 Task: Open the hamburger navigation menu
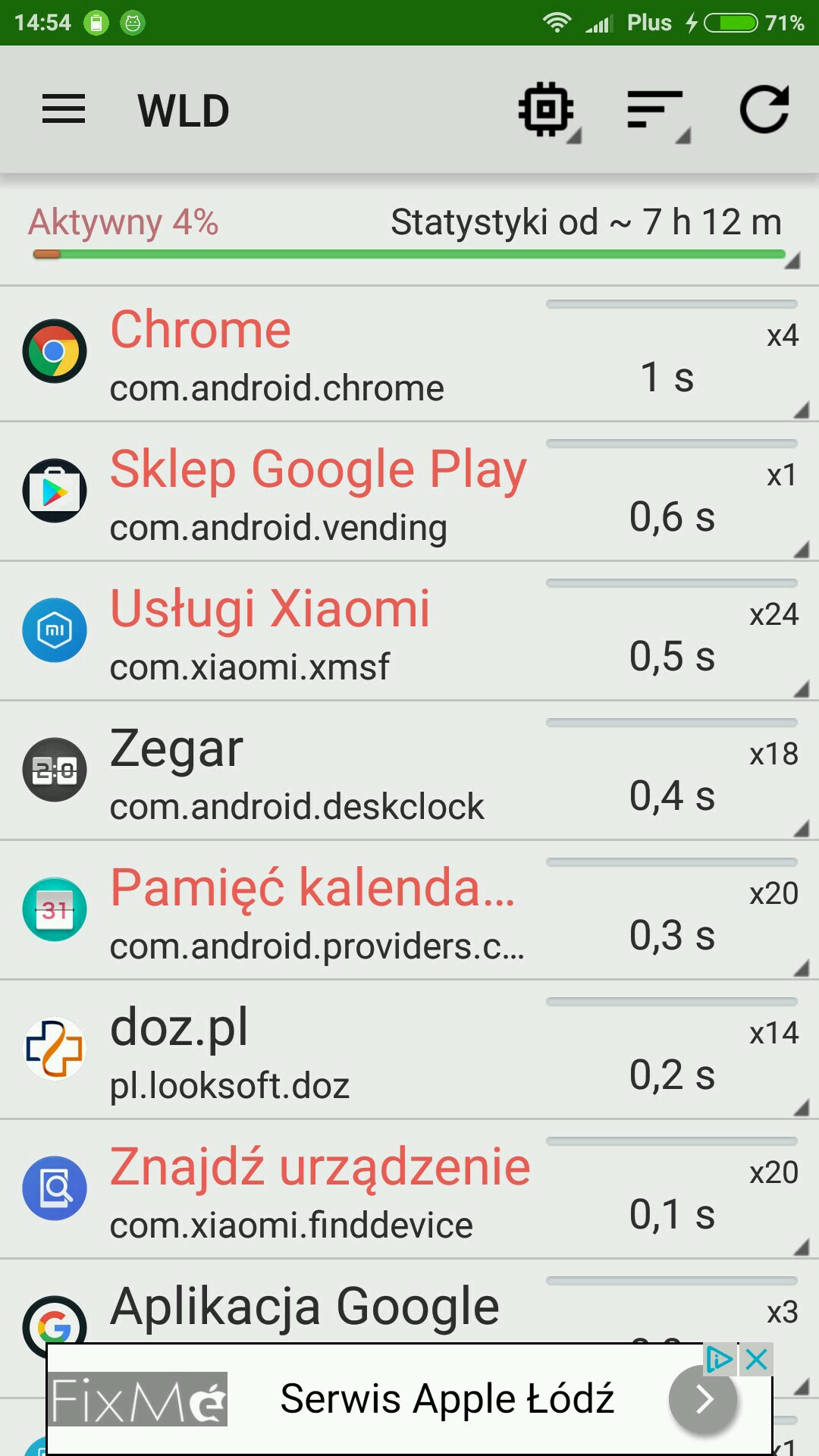coord(64,109)
